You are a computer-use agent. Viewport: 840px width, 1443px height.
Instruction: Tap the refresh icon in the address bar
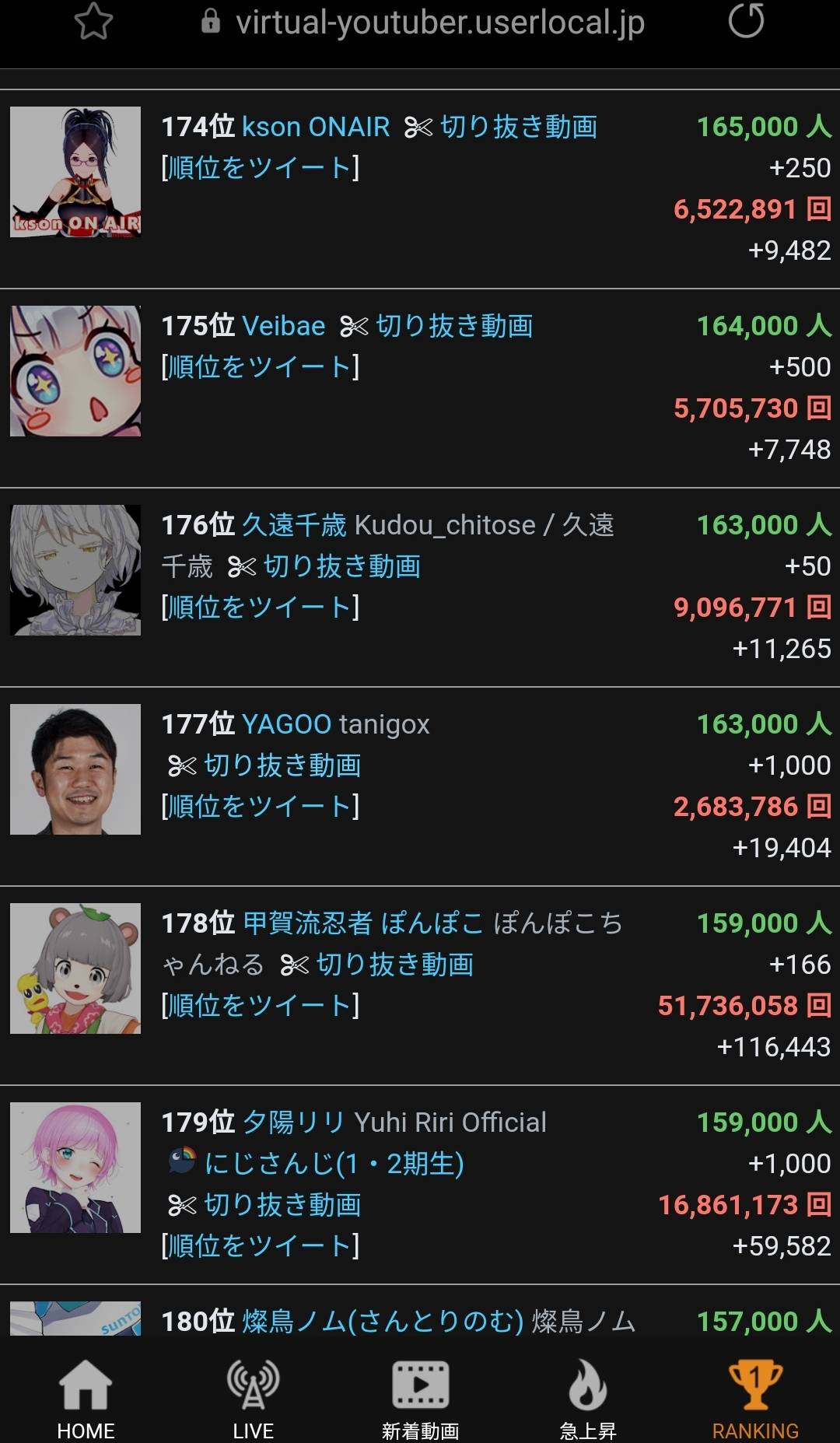click(x=746, y=23)
